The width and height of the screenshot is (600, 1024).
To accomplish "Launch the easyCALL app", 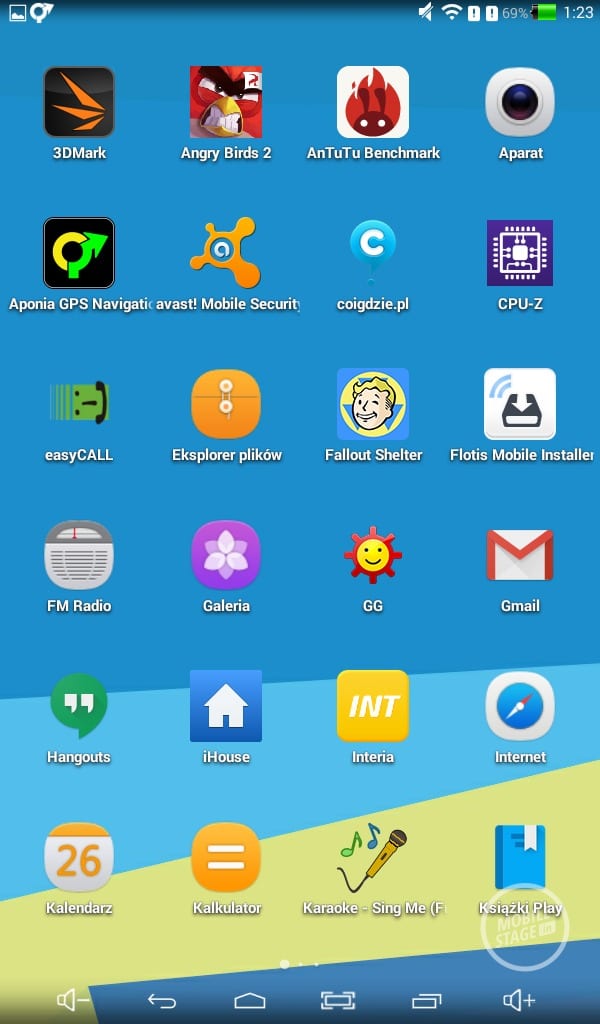I will coord(79,404).
